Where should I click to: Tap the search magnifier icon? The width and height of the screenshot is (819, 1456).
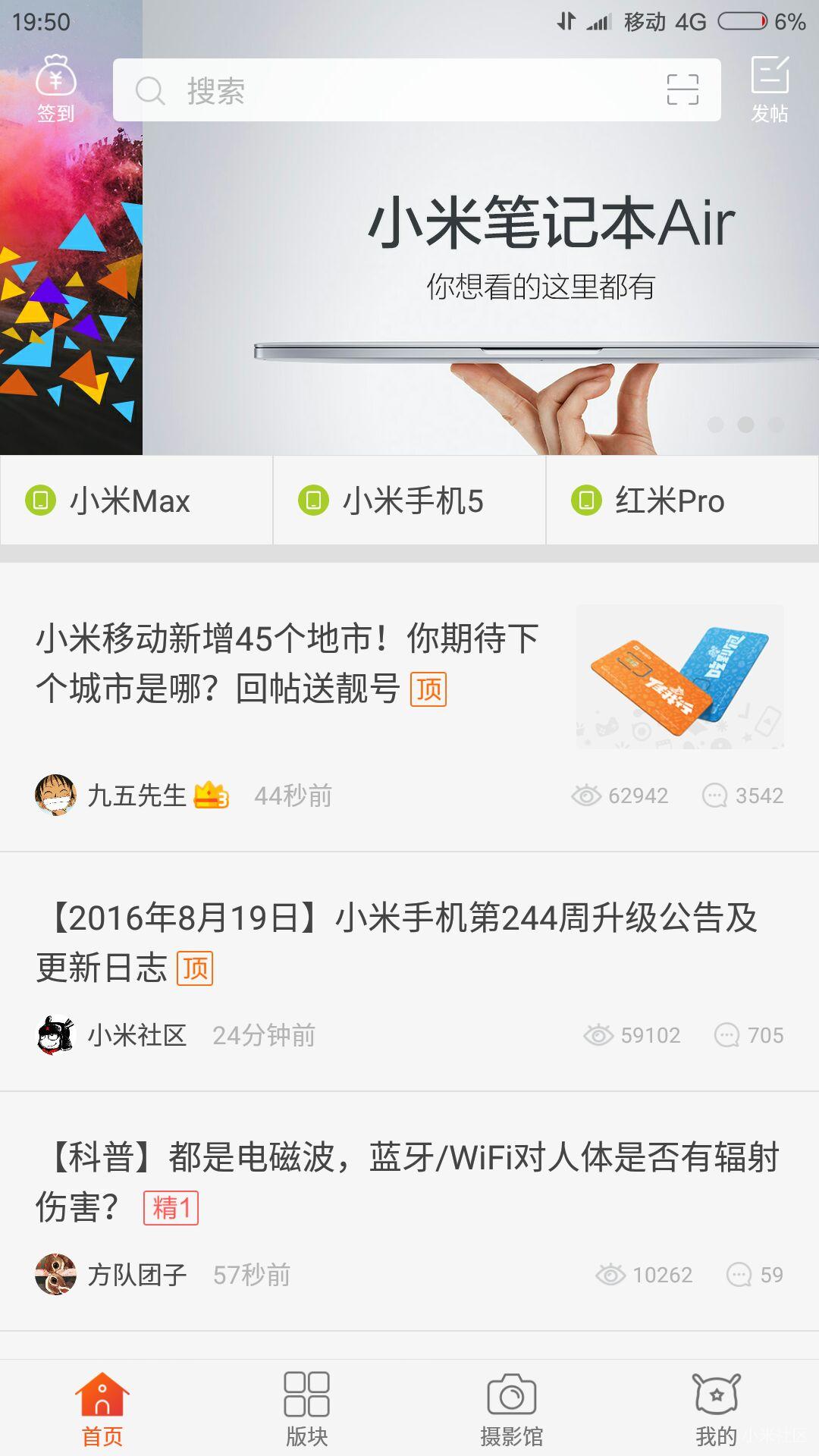151,91
